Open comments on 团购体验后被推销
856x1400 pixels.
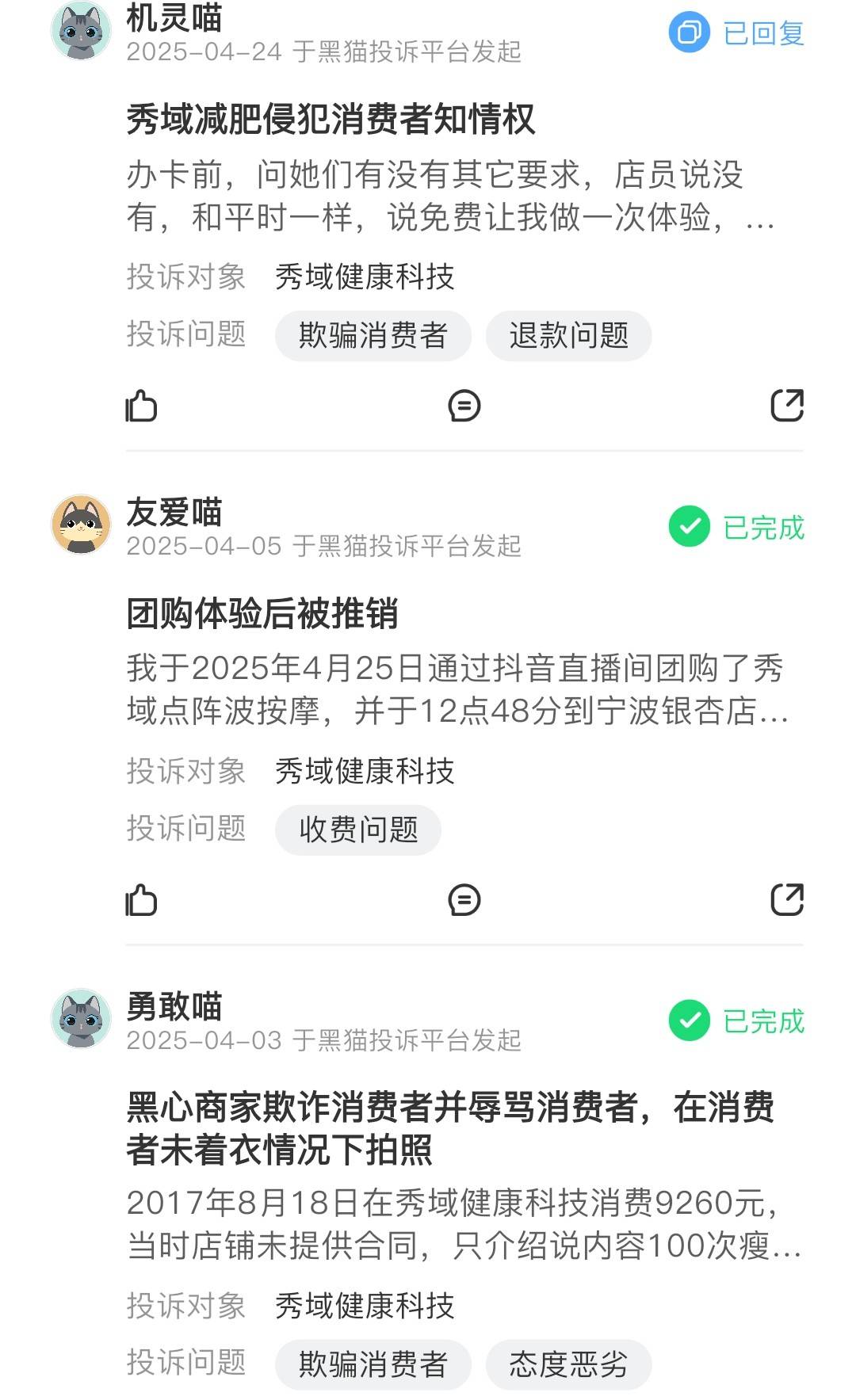click(464, 901)
